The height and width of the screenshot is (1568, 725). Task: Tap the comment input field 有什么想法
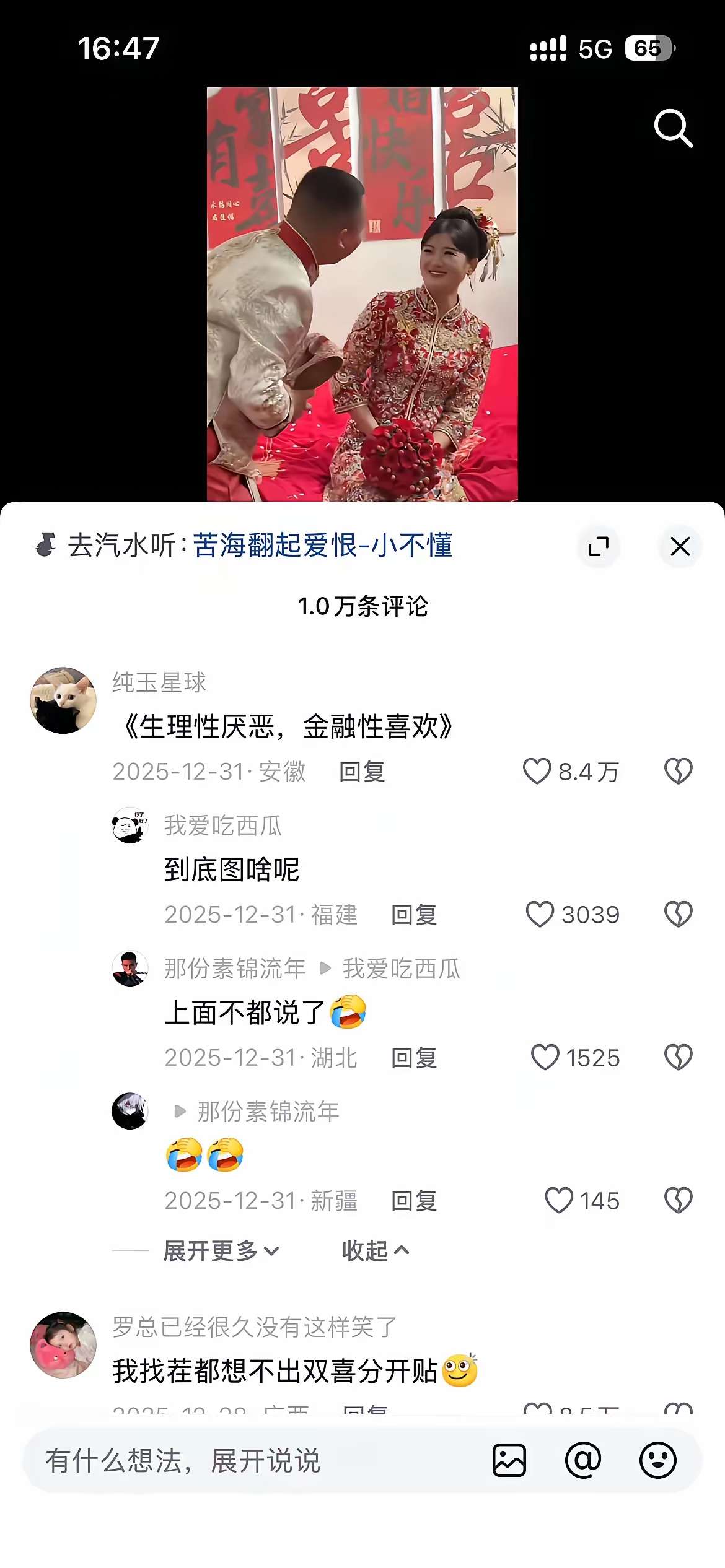click(248, 1461)
